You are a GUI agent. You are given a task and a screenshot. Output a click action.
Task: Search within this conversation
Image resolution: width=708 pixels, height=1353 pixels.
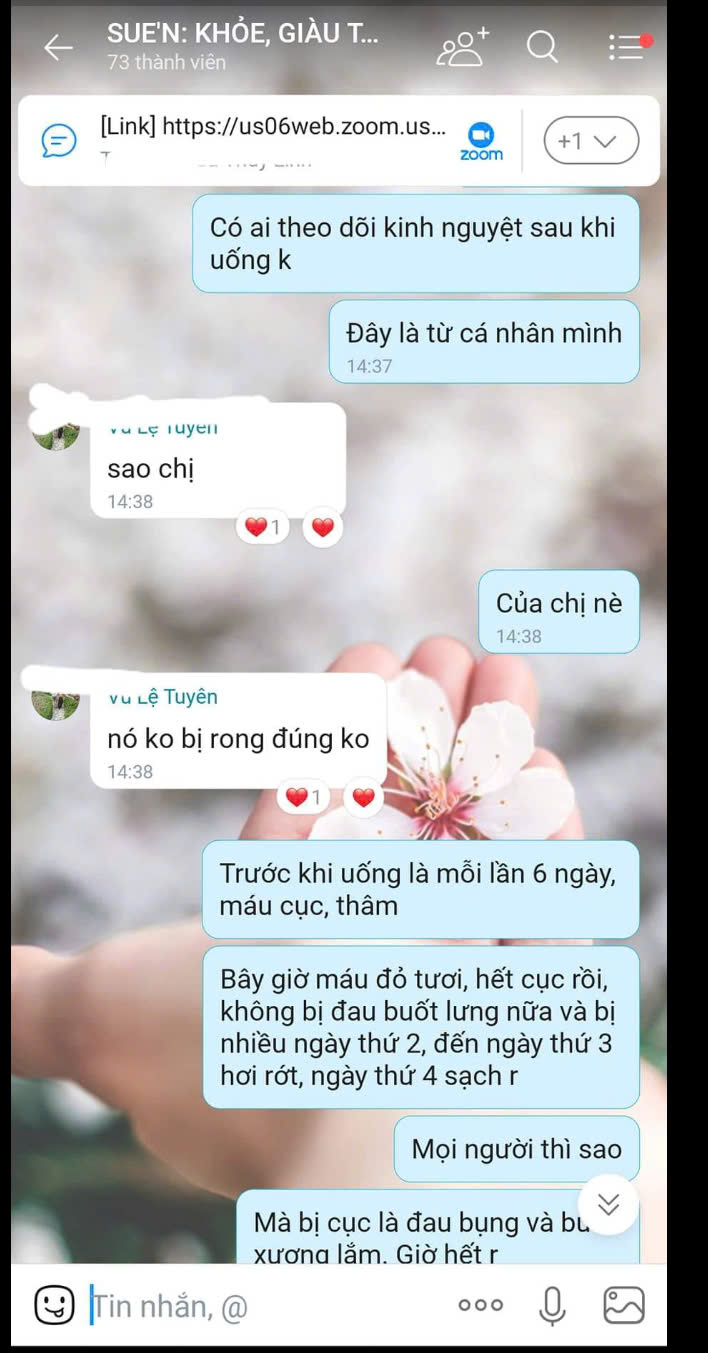542,46
